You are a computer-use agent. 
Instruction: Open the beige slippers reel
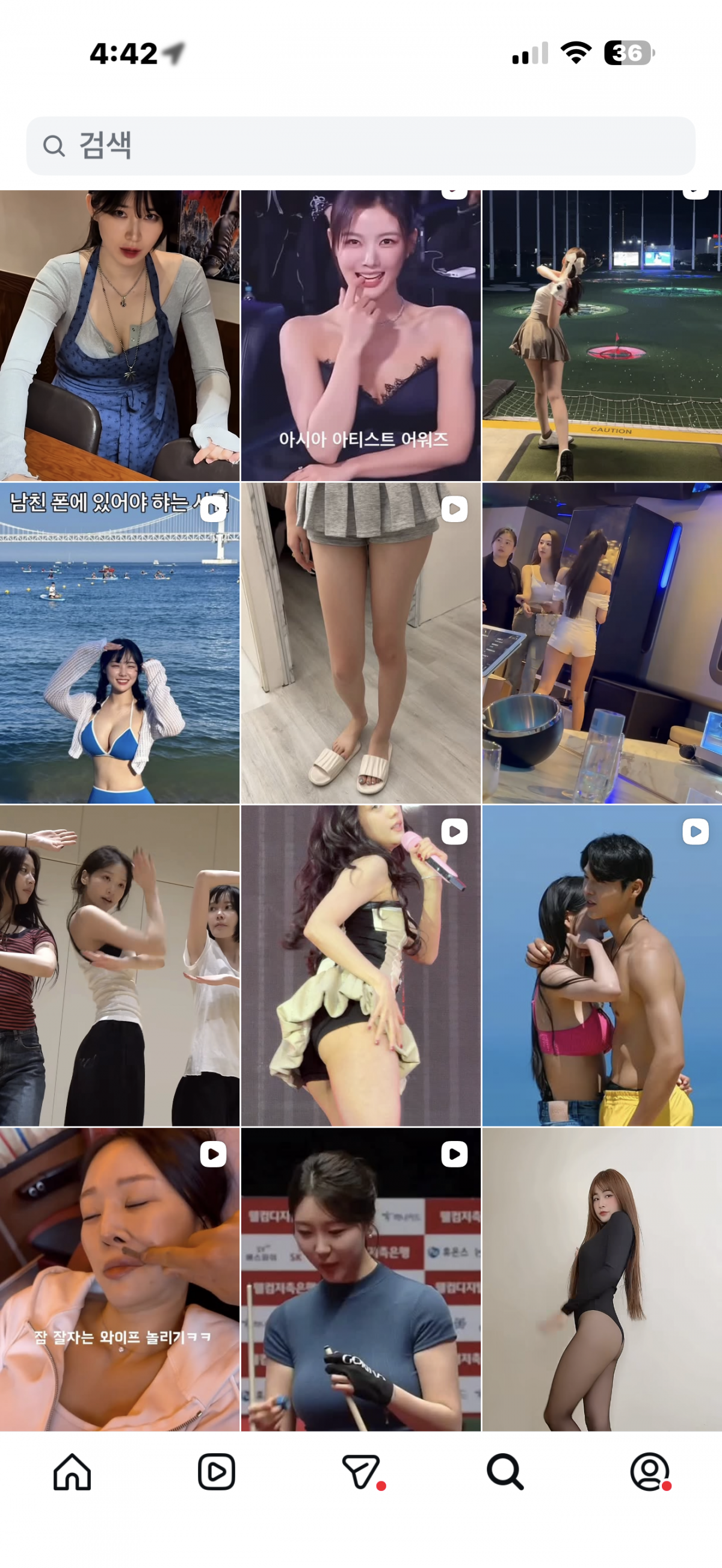tap(360, 643)
